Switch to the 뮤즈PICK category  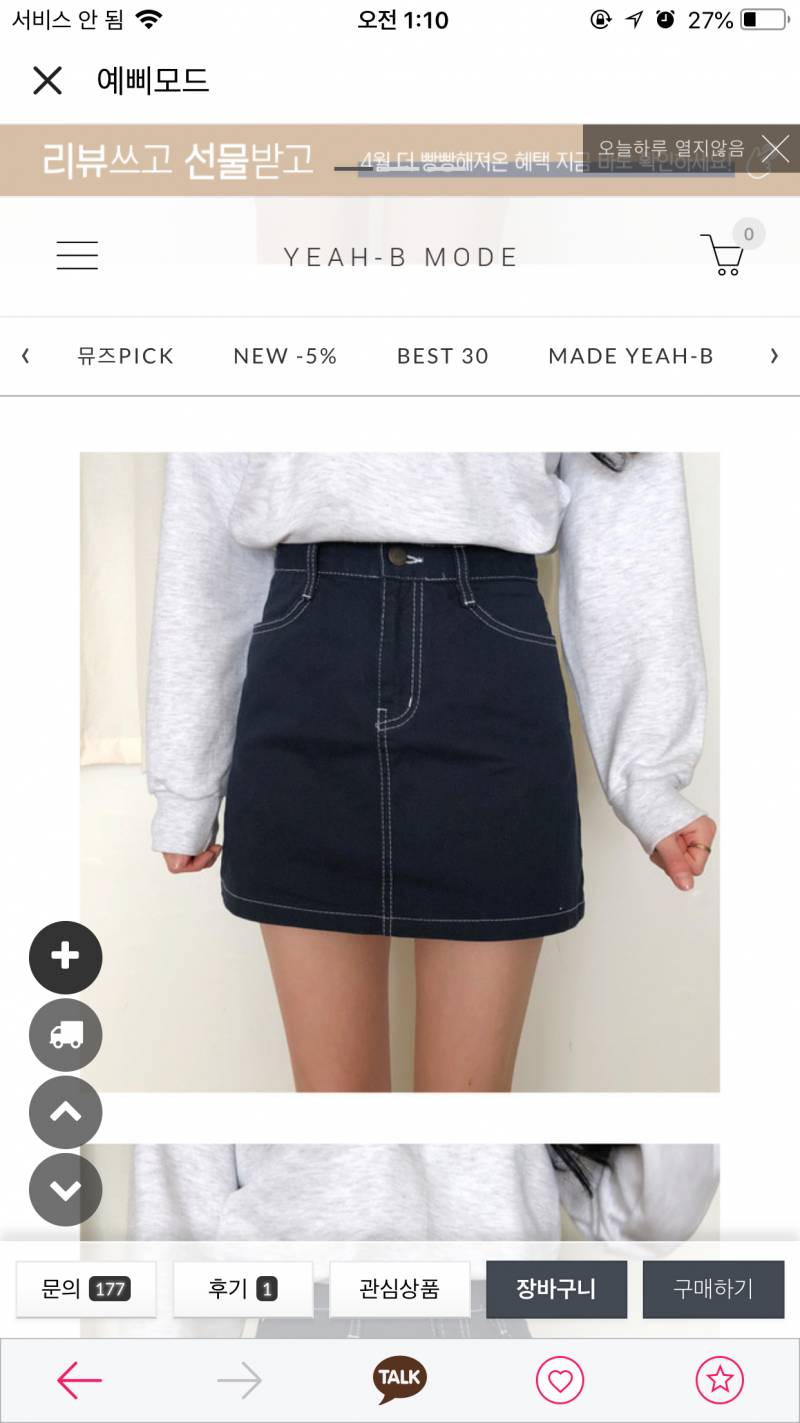[x=125, y=356]
